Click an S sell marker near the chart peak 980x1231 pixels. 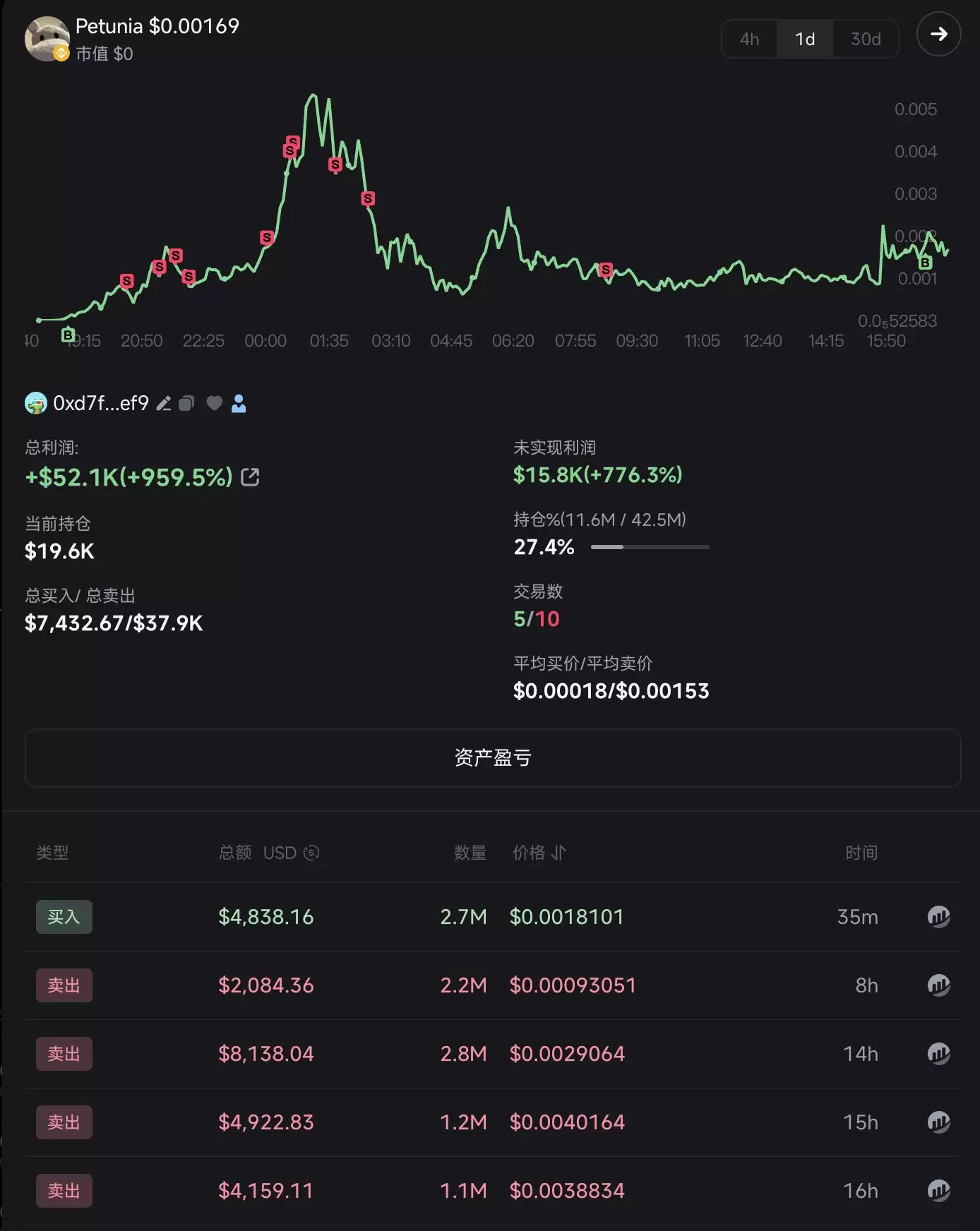coord(292,148)
